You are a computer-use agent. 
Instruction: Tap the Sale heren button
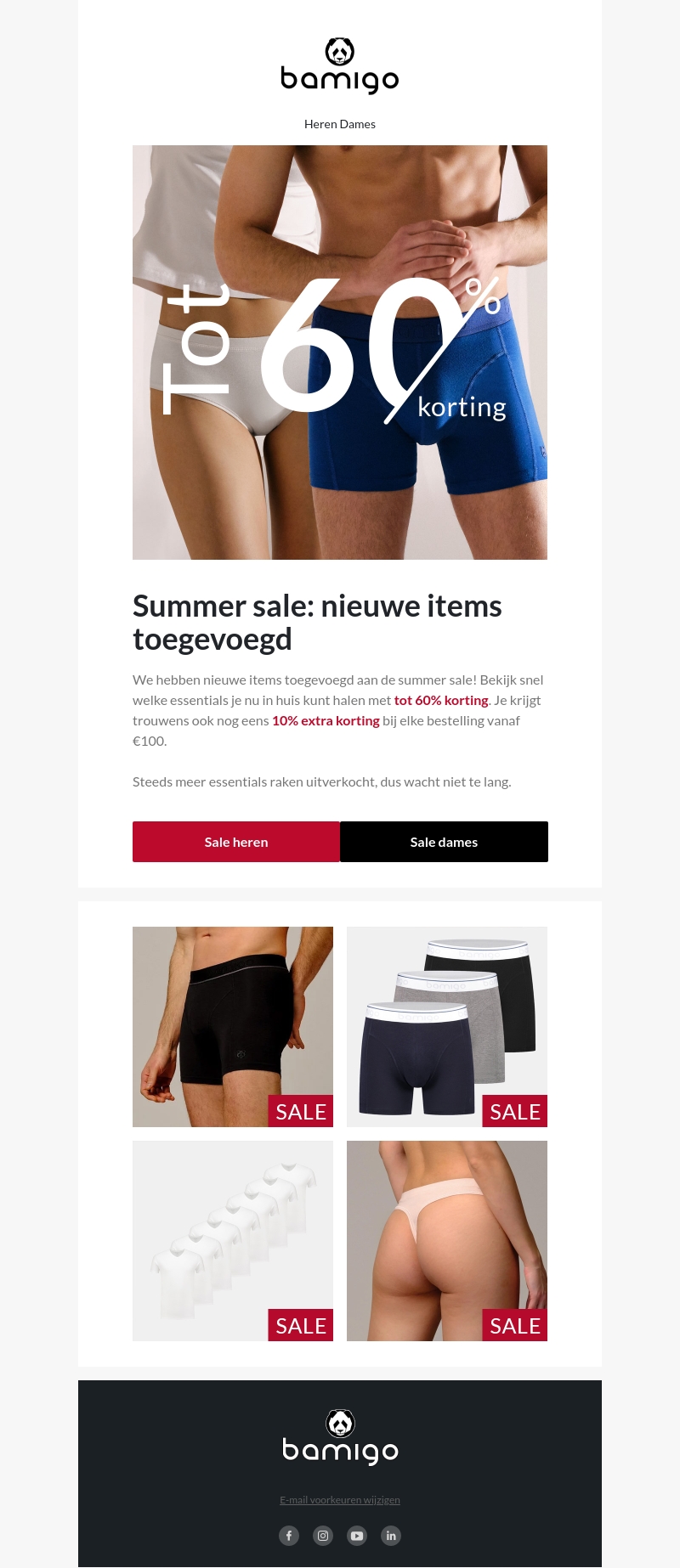pyautogui.click(x=235, y=842)
